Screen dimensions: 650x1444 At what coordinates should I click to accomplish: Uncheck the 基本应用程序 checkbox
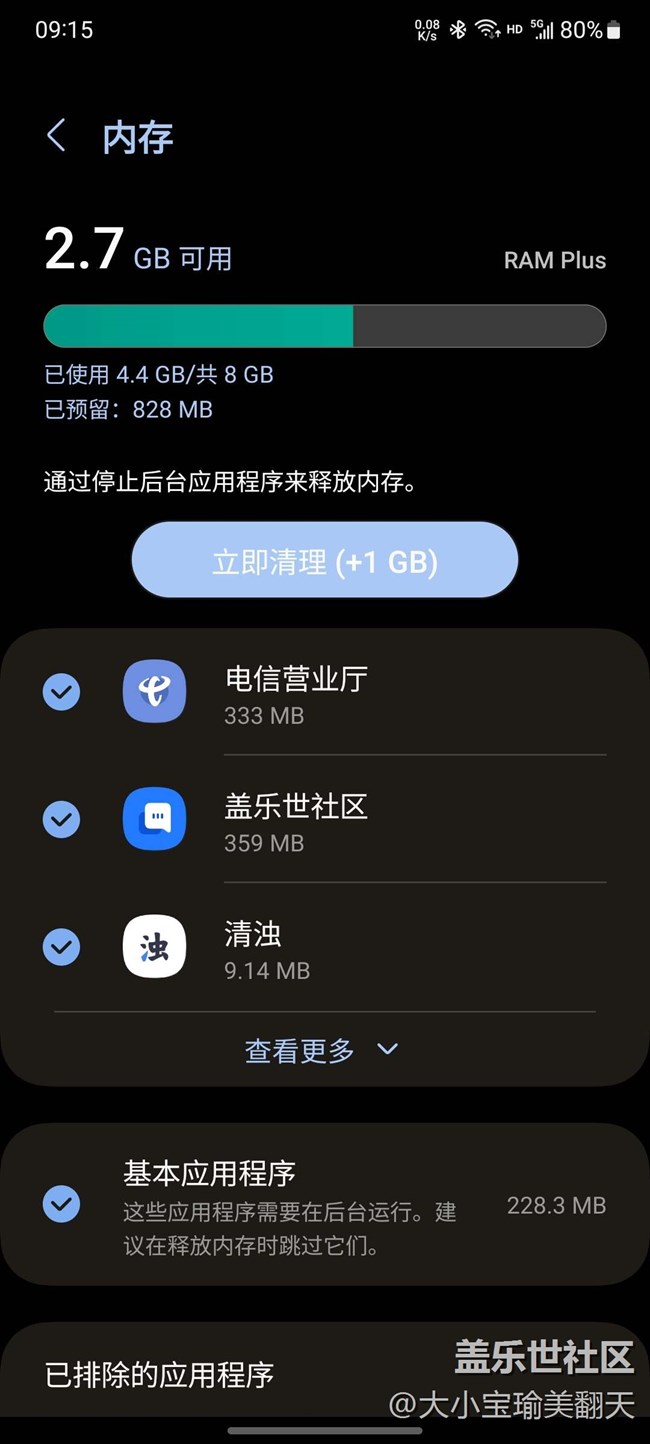[62, 1204]
